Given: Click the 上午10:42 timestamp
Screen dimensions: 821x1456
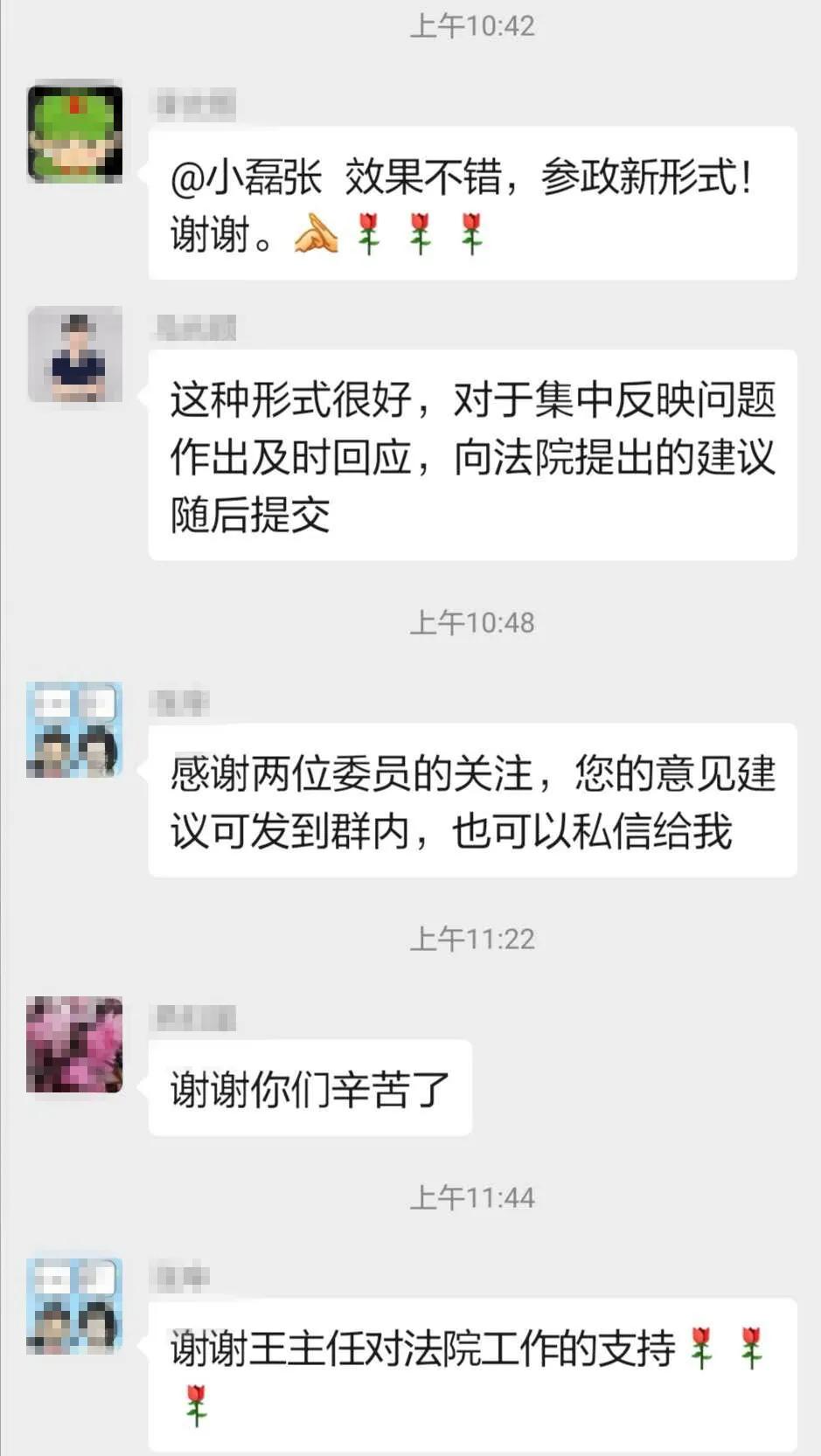Looking at the screenshot, I should [x=472, y=26].
